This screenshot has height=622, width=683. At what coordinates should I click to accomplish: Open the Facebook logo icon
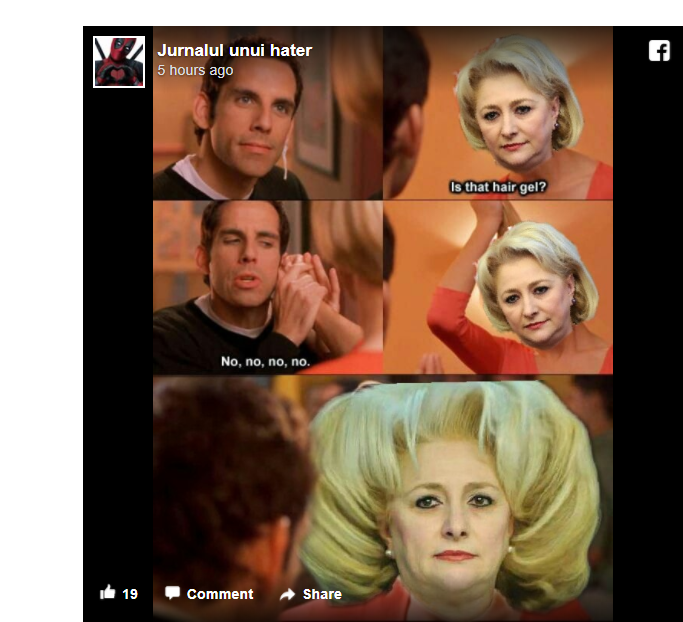(x=659, y=51)
